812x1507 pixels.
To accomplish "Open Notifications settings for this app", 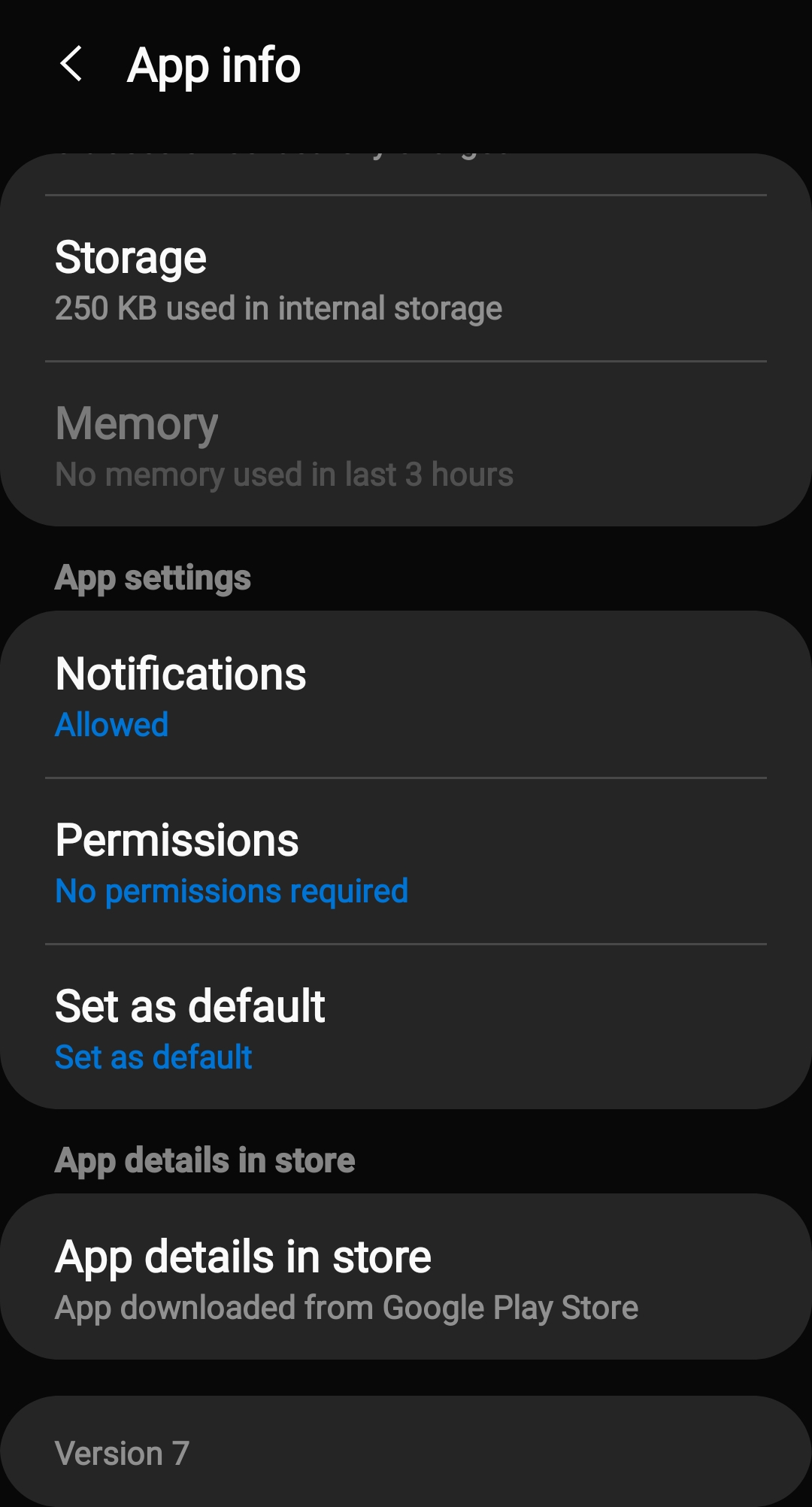I will pyautogui.click(x=406, y=696).
